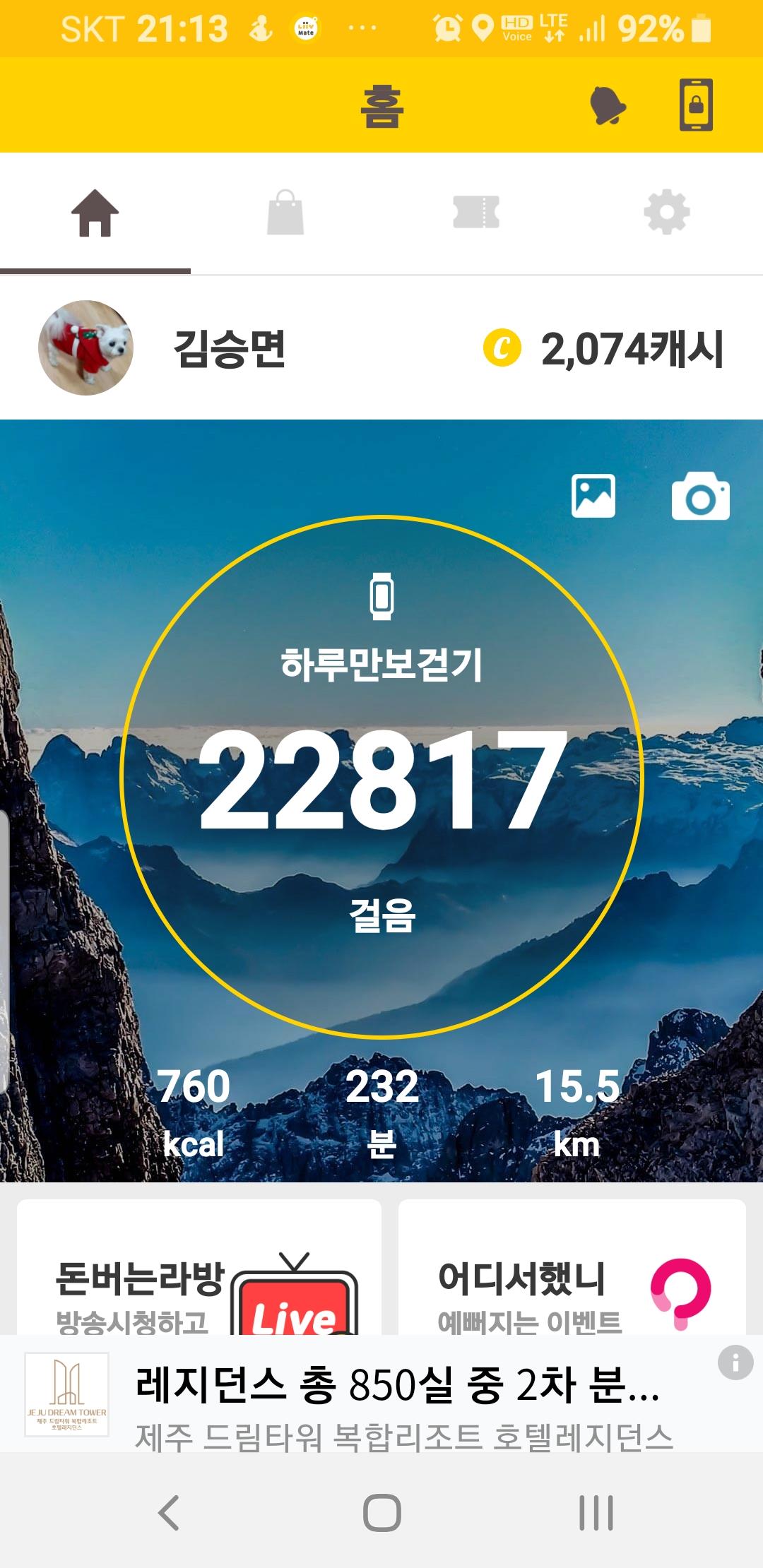Choose a background from the gallery icon
Screen dimensions: 763x1568
[593, 496]
